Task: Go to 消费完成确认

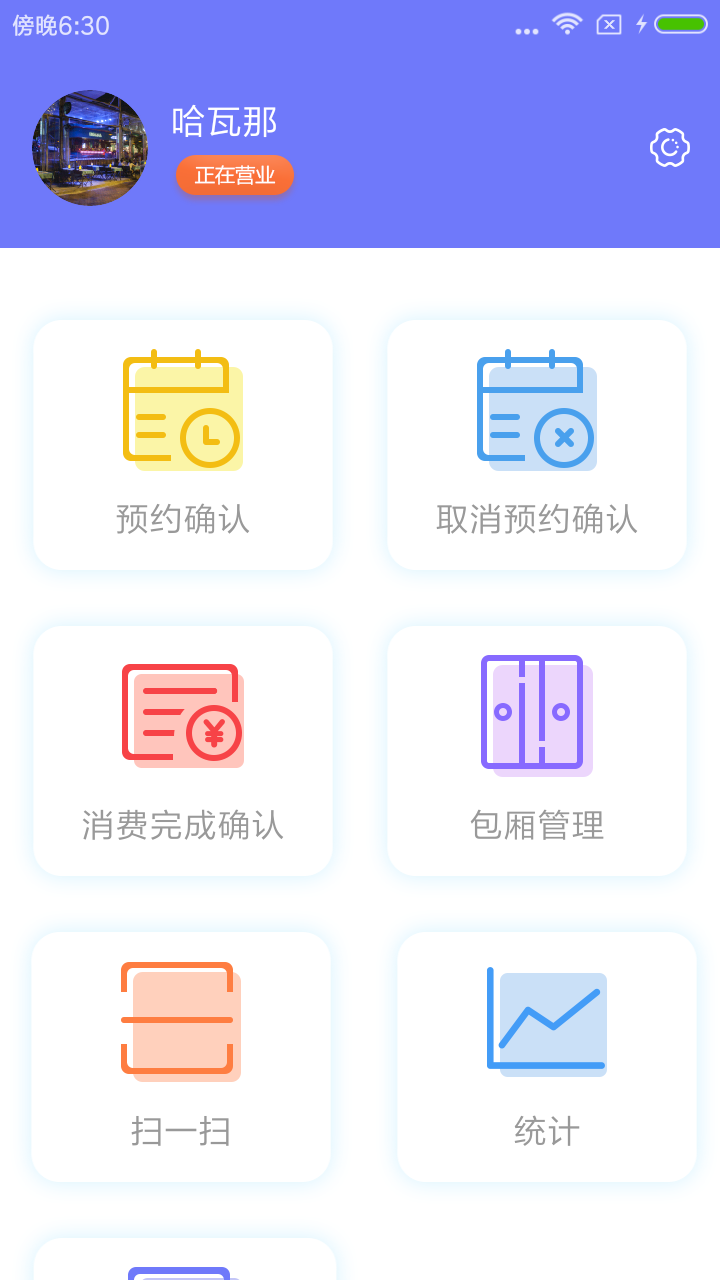Action: pyautogui.click(x=183, y=751)
